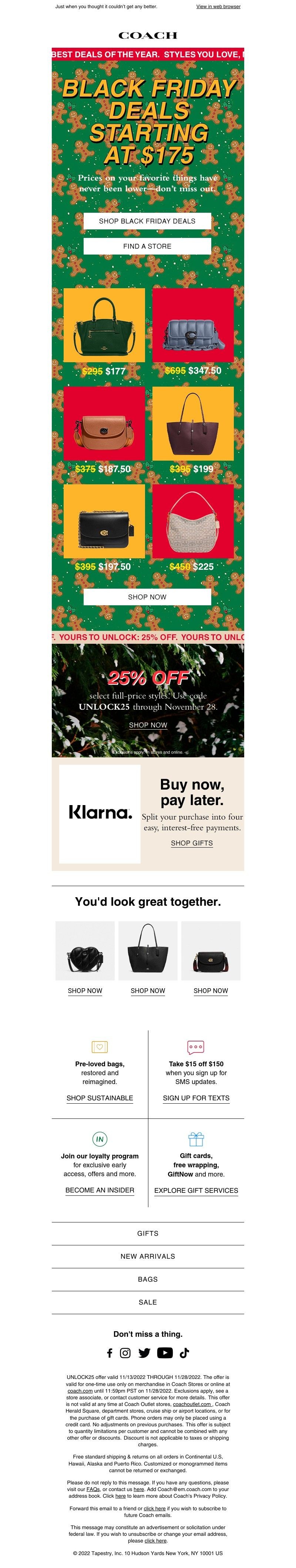Image resolution: width=296 pixels, height=1568 pixels.
Task: Open the View in web browser link
Action: (x=218, y=7)
